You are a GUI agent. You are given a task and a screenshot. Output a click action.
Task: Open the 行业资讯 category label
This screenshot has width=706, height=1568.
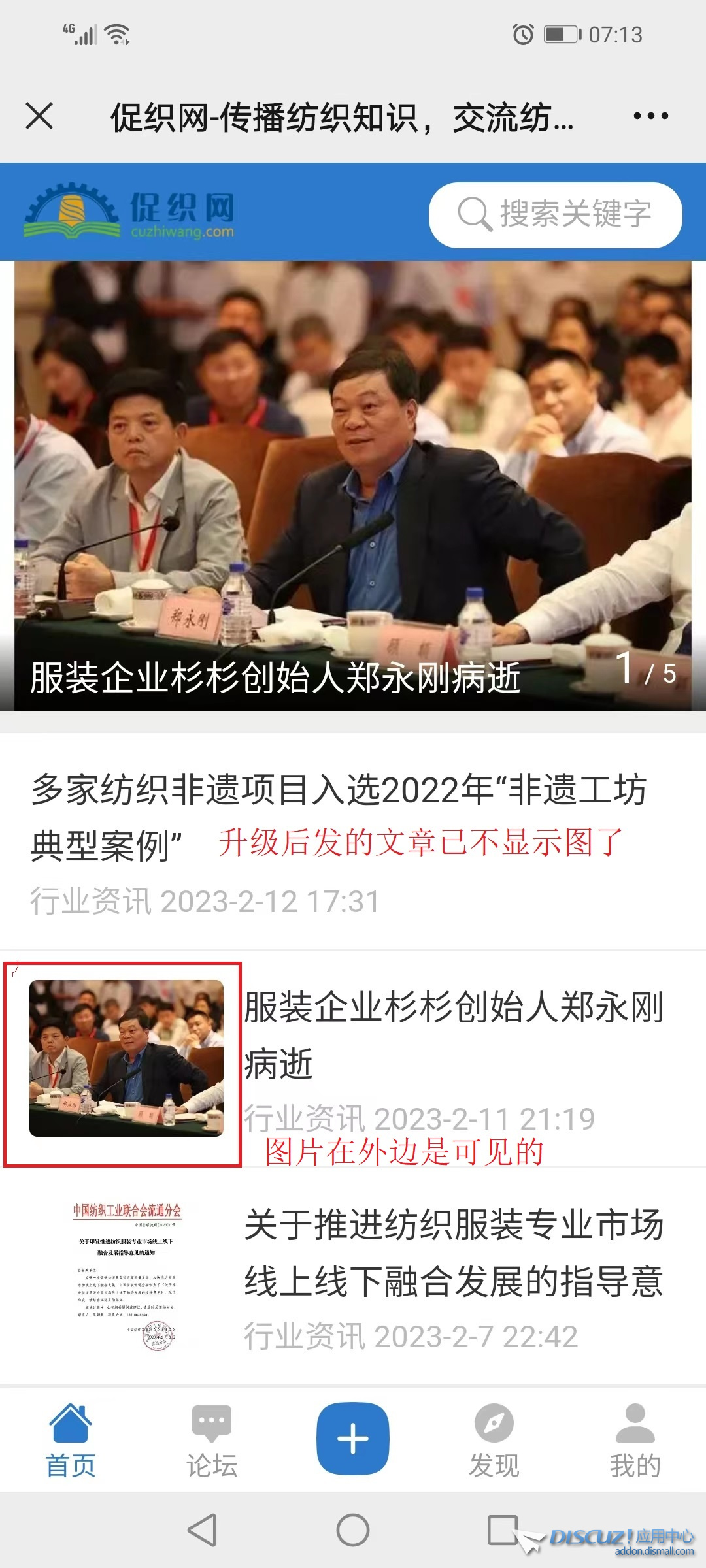pyautogui.click(x=95, y=898)
